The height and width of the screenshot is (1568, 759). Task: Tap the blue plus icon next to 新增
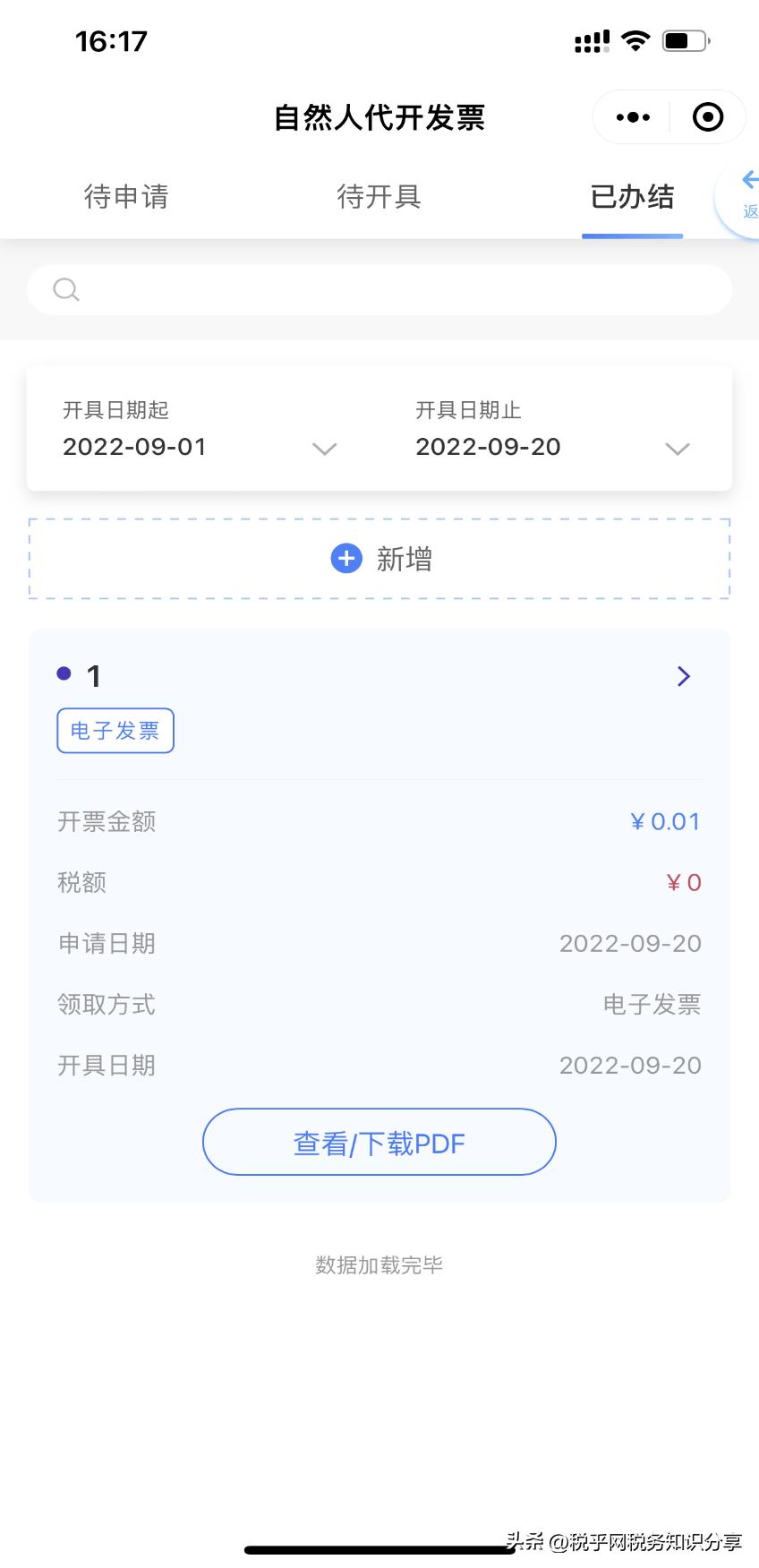345,558
